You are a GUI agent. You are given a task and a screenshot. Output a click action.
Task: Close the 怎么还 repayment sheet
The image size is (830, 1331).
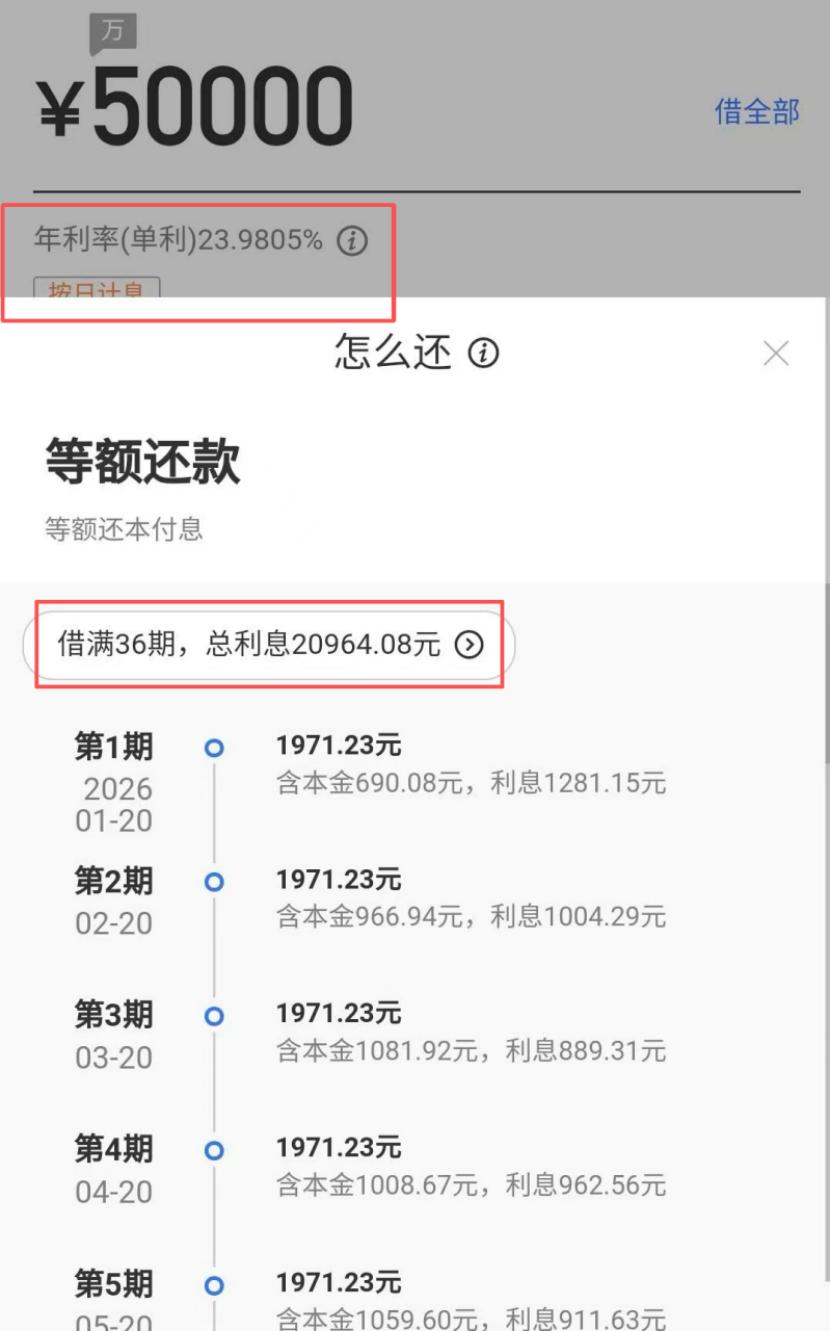point(776,353)
